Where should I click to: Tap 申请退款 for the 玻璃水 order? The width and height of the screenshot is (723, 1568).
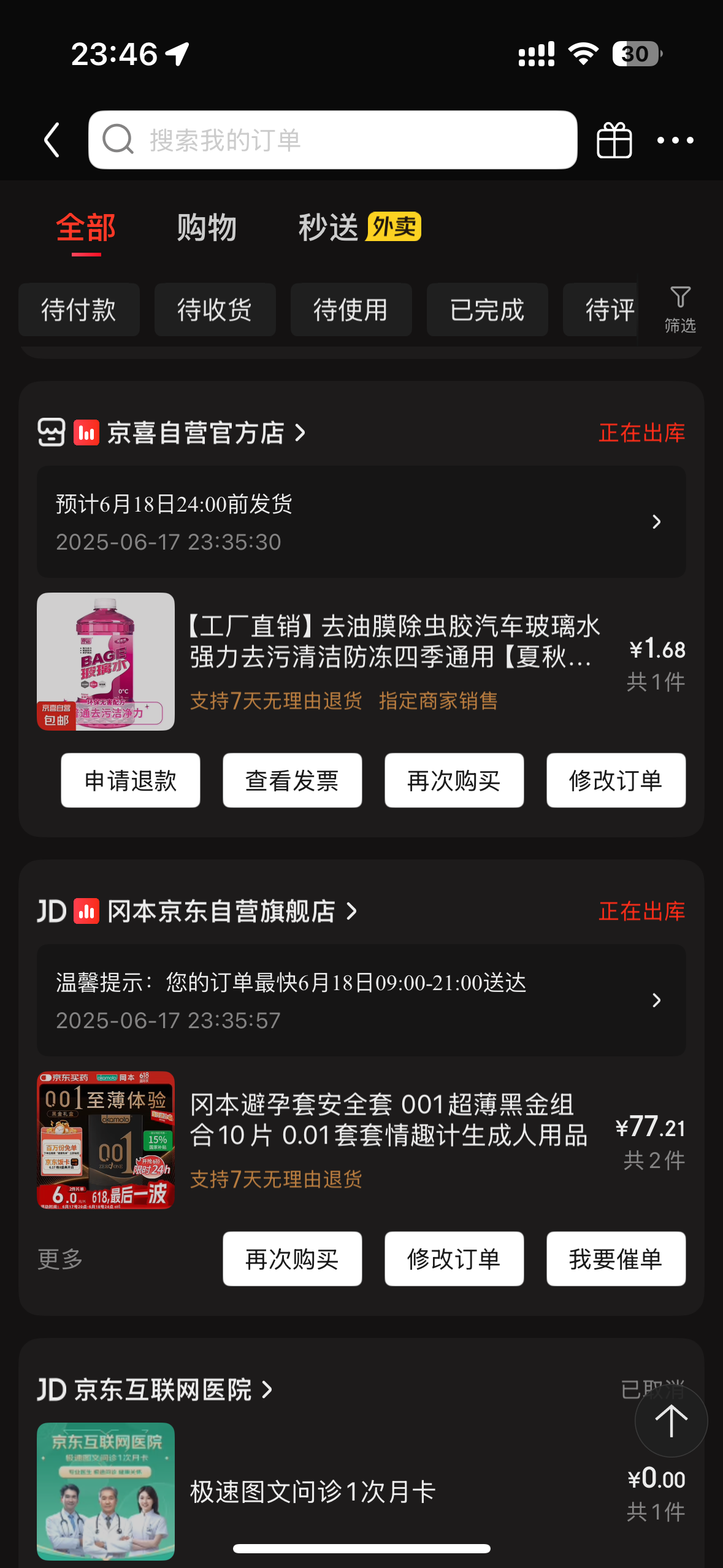[x=131, y=780]
